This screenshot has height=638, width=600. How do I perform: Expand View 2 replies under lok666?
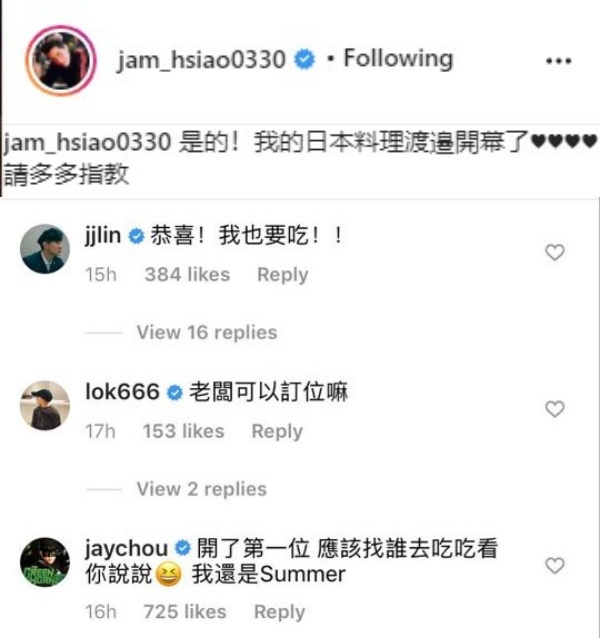pos(201,489)
